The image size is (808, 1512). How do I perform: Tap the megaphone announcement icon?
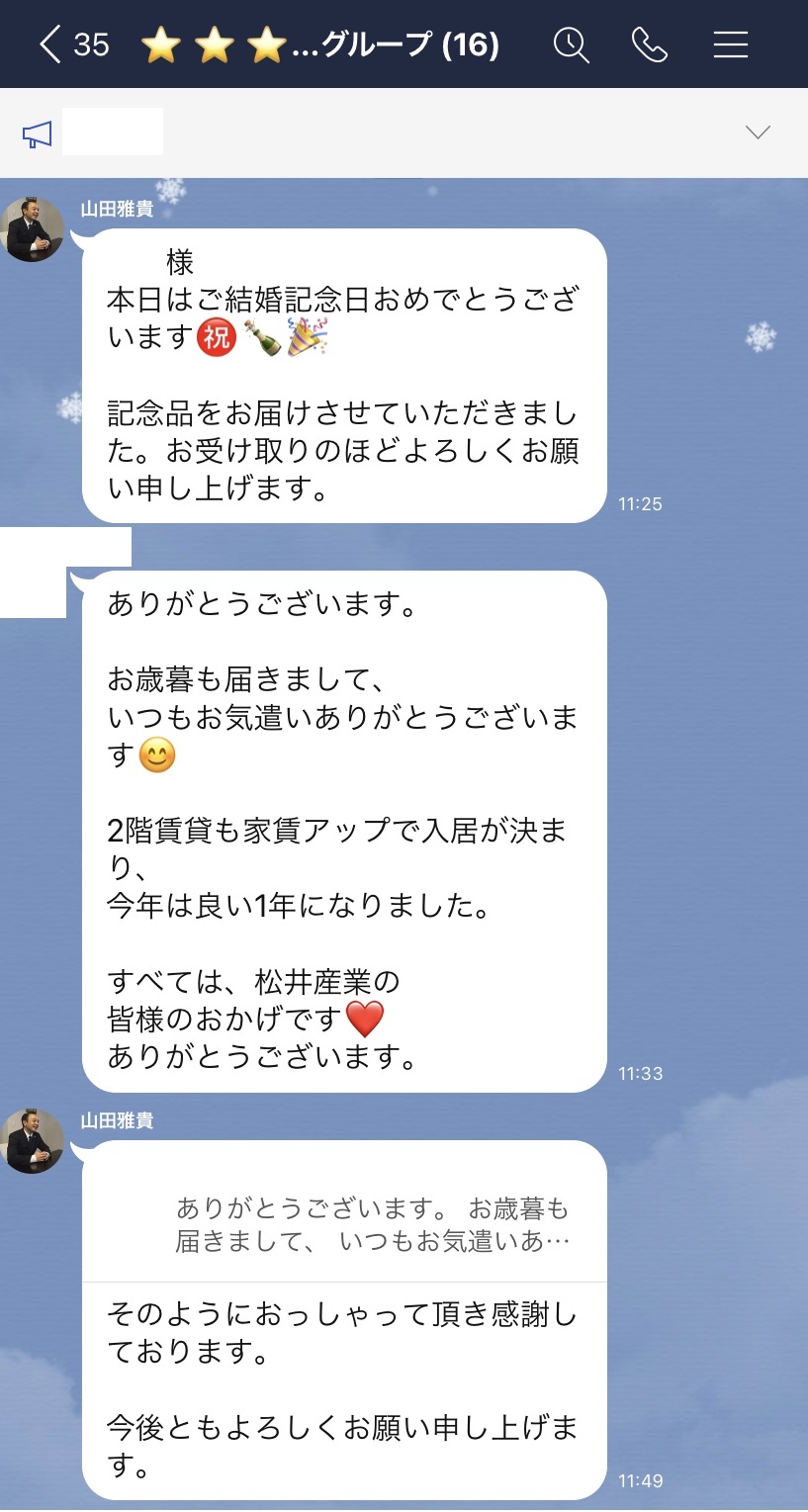37,132
